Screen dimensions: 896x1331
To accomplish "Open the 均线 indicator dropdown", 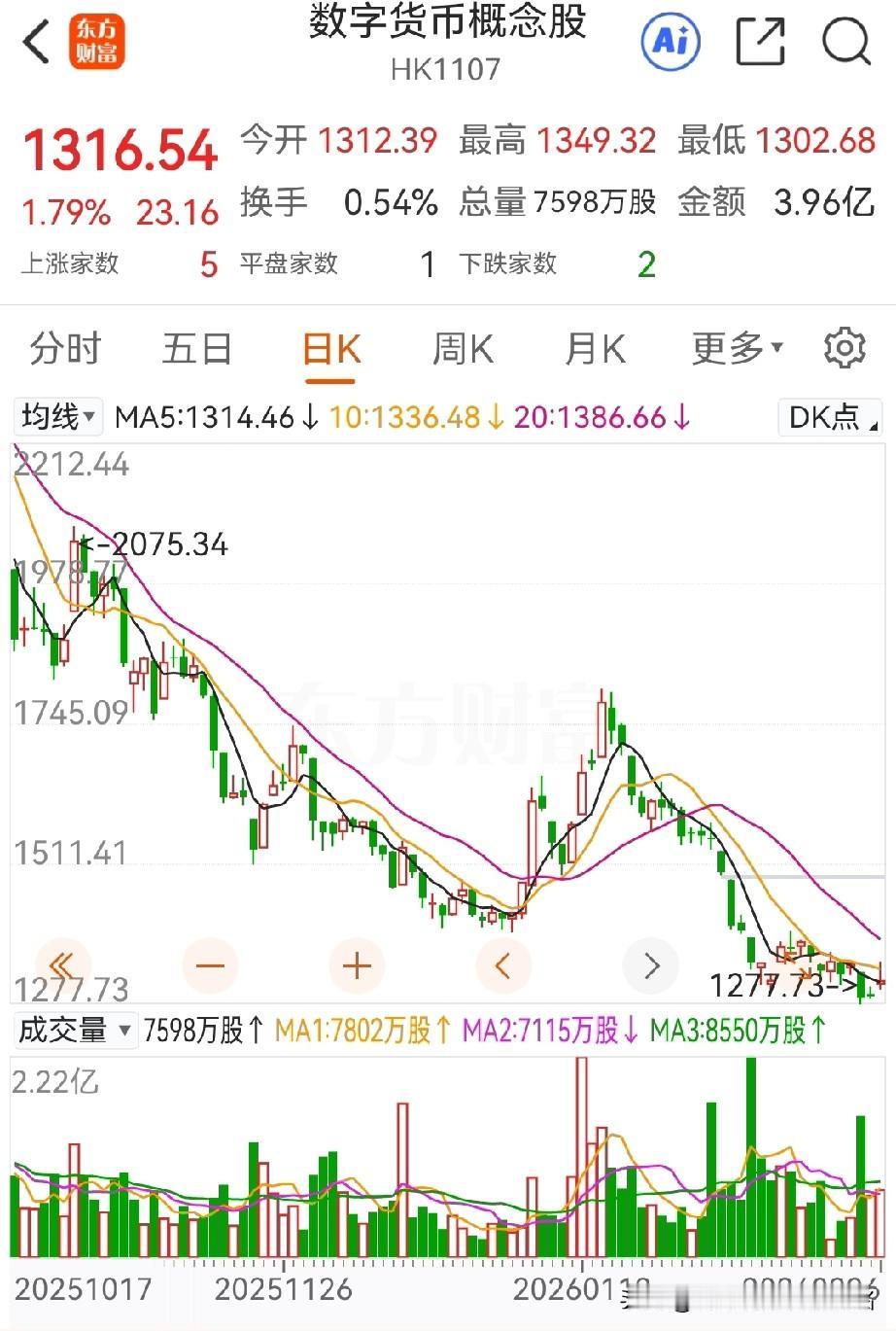I will [x=55, y=417].
